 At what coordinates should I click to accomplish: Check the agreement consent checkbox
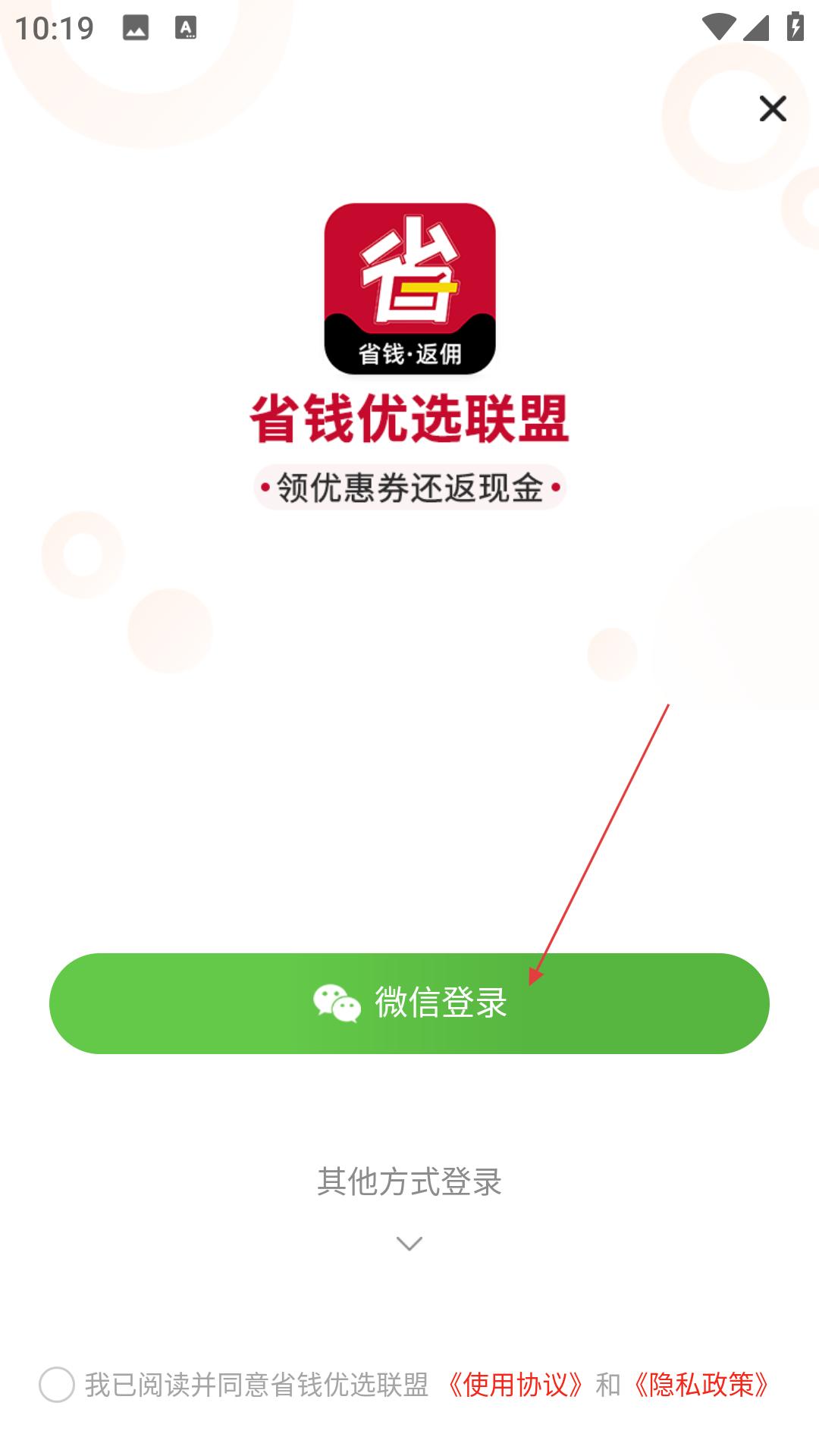coord(57,1385)
